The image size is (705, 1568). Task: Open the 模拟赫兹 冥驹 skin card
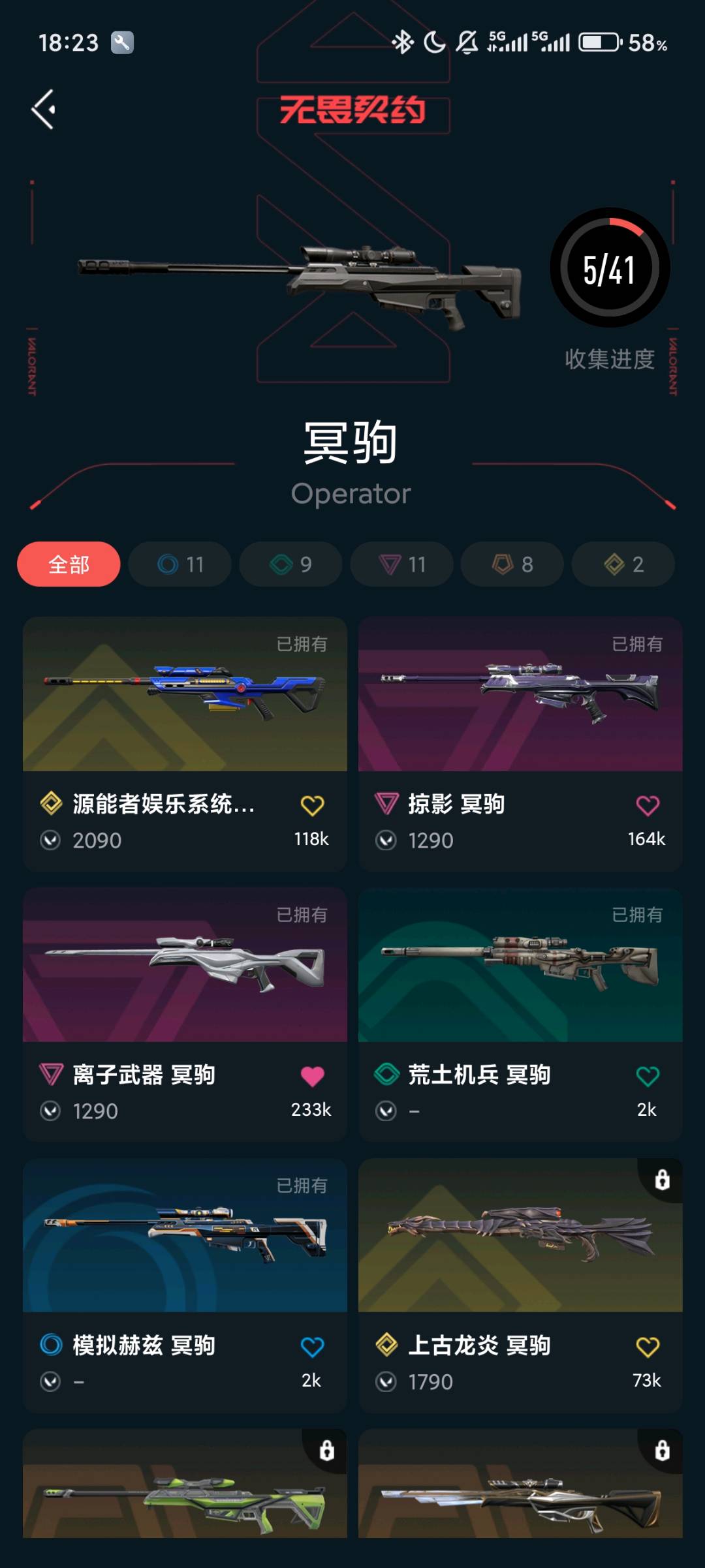tap(185, 1237)
